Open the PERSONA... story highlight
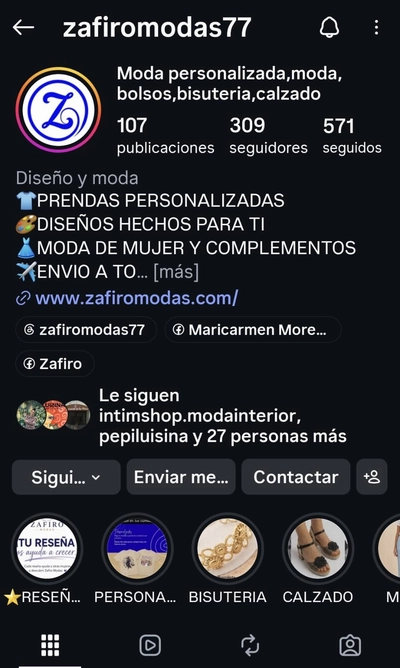400x668 pixels. (137, 549)
